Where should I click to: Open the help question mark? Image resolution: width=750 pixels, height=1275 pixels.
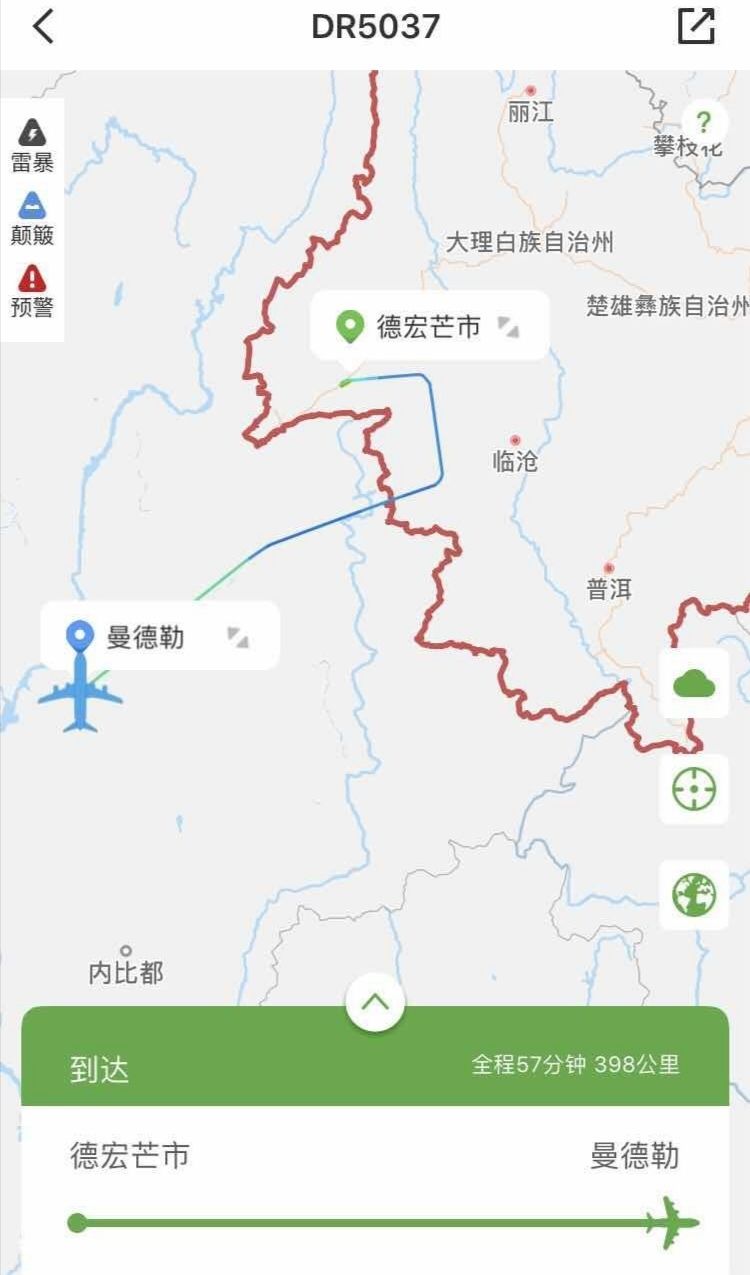pos(704,123)
